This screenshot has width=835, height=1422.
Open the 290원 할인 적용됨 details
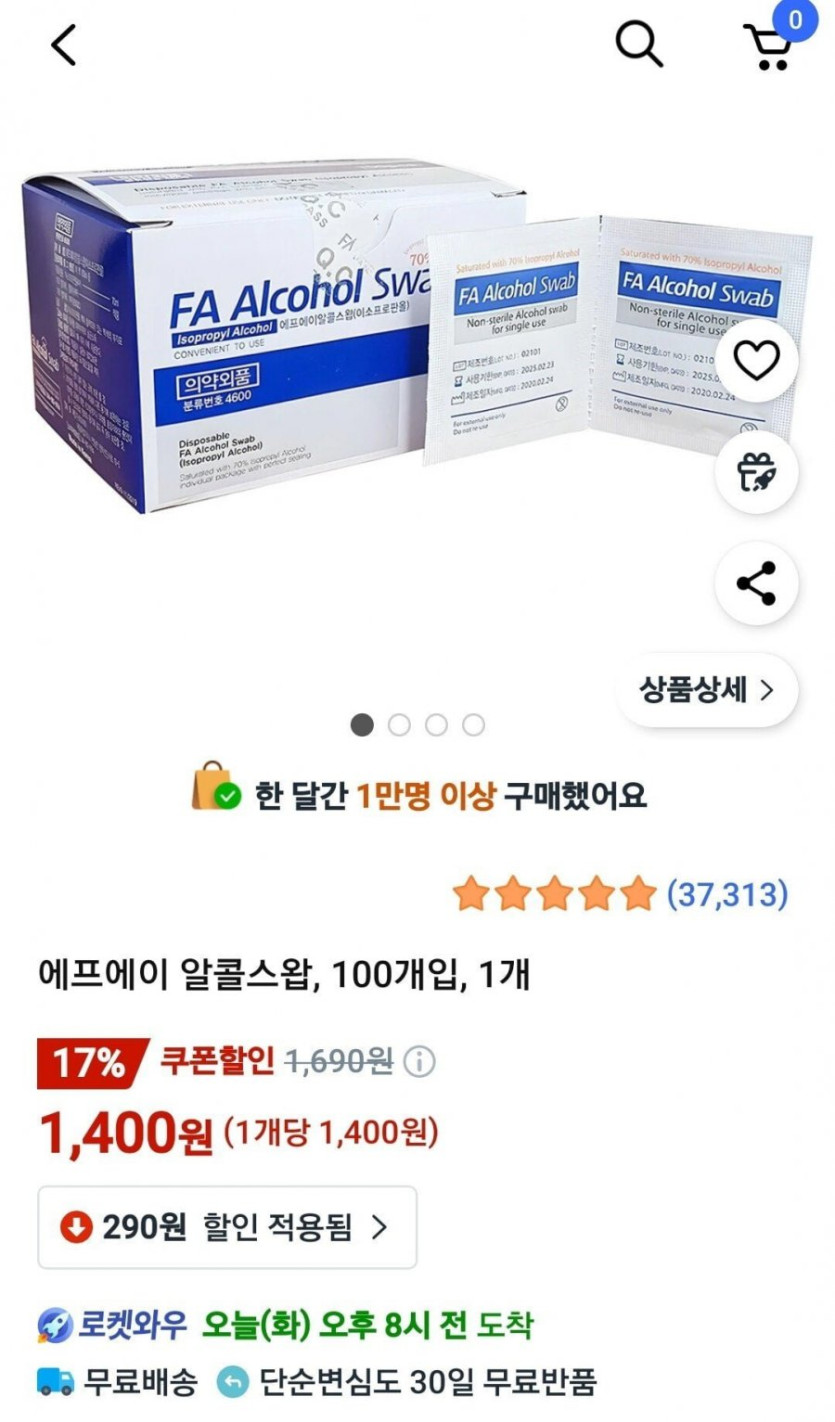tap(227, 1227)
